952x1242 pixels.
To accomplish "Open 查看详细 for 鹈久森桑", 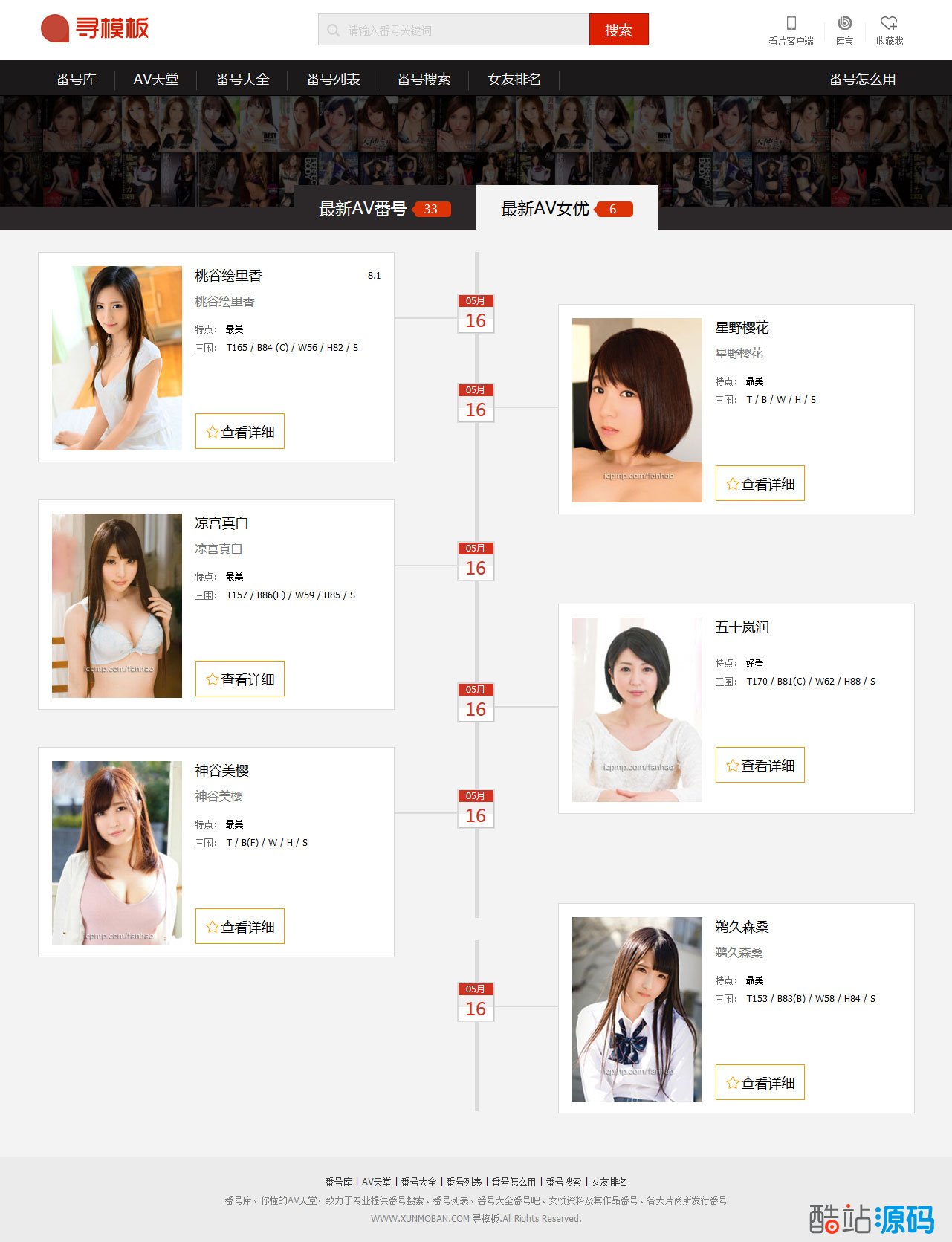I will click(760, 1083).
